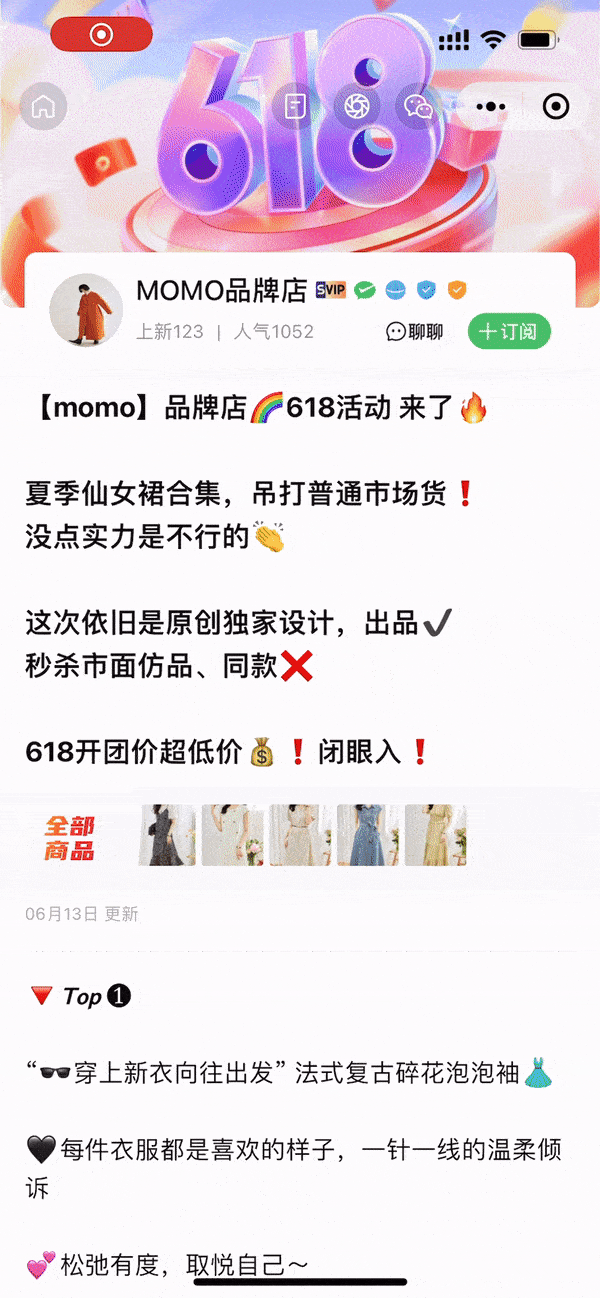Tap the aperture shutter icon

(355, 106)
